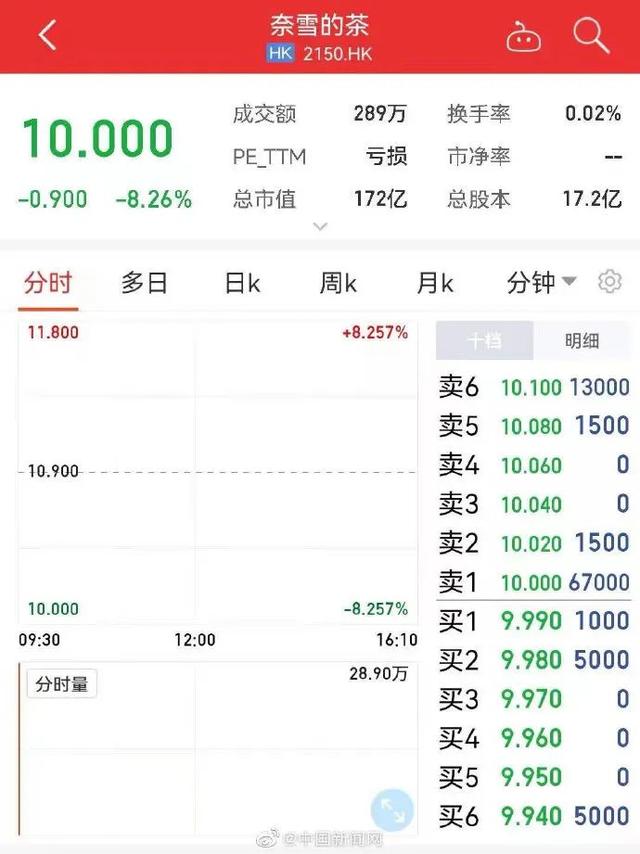Open the 分时量 indicator selector
The width and height of the screenshot is (640, 854).
point(62,685)
